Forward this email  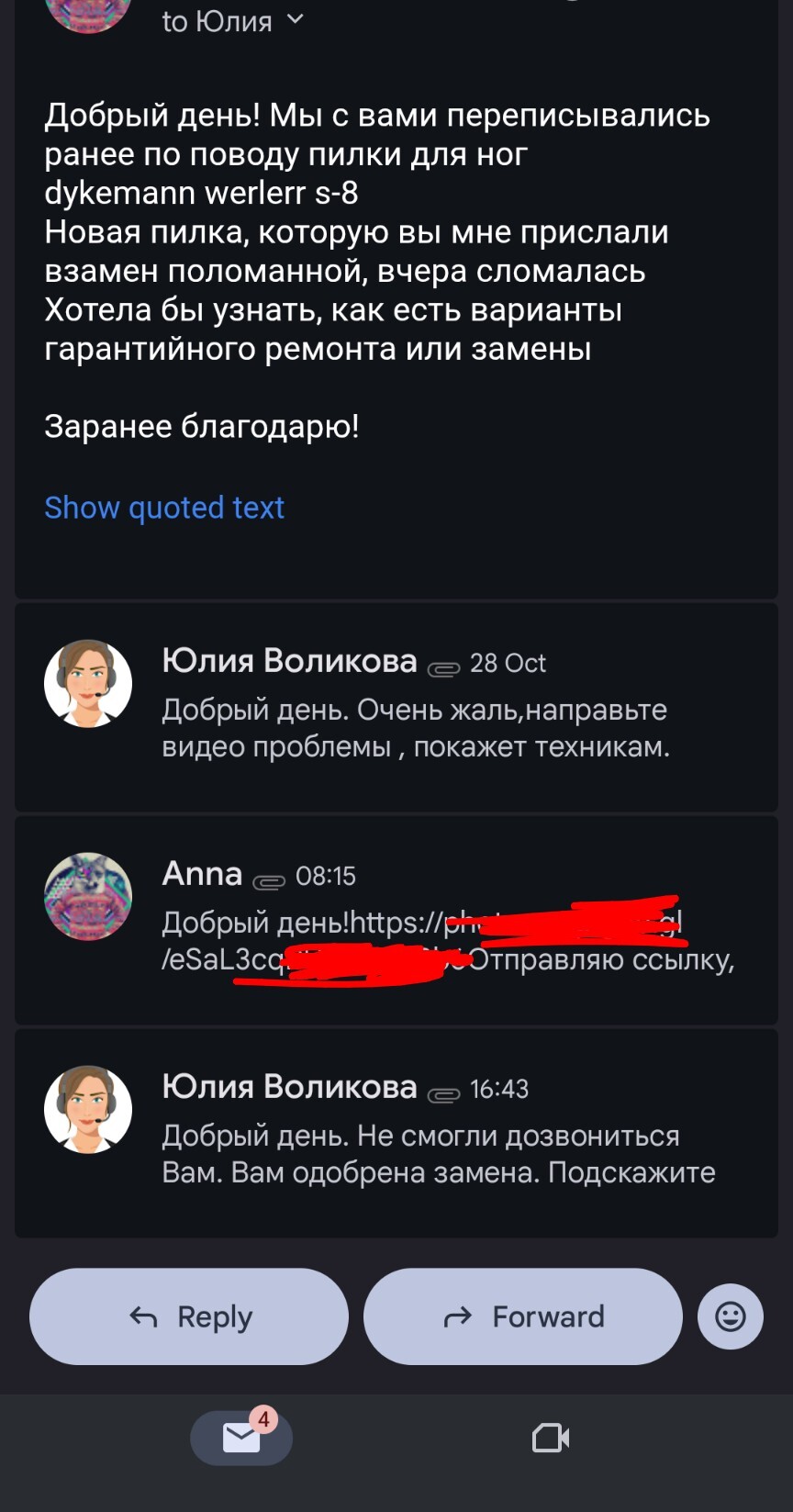click(x=523, y=1316)
